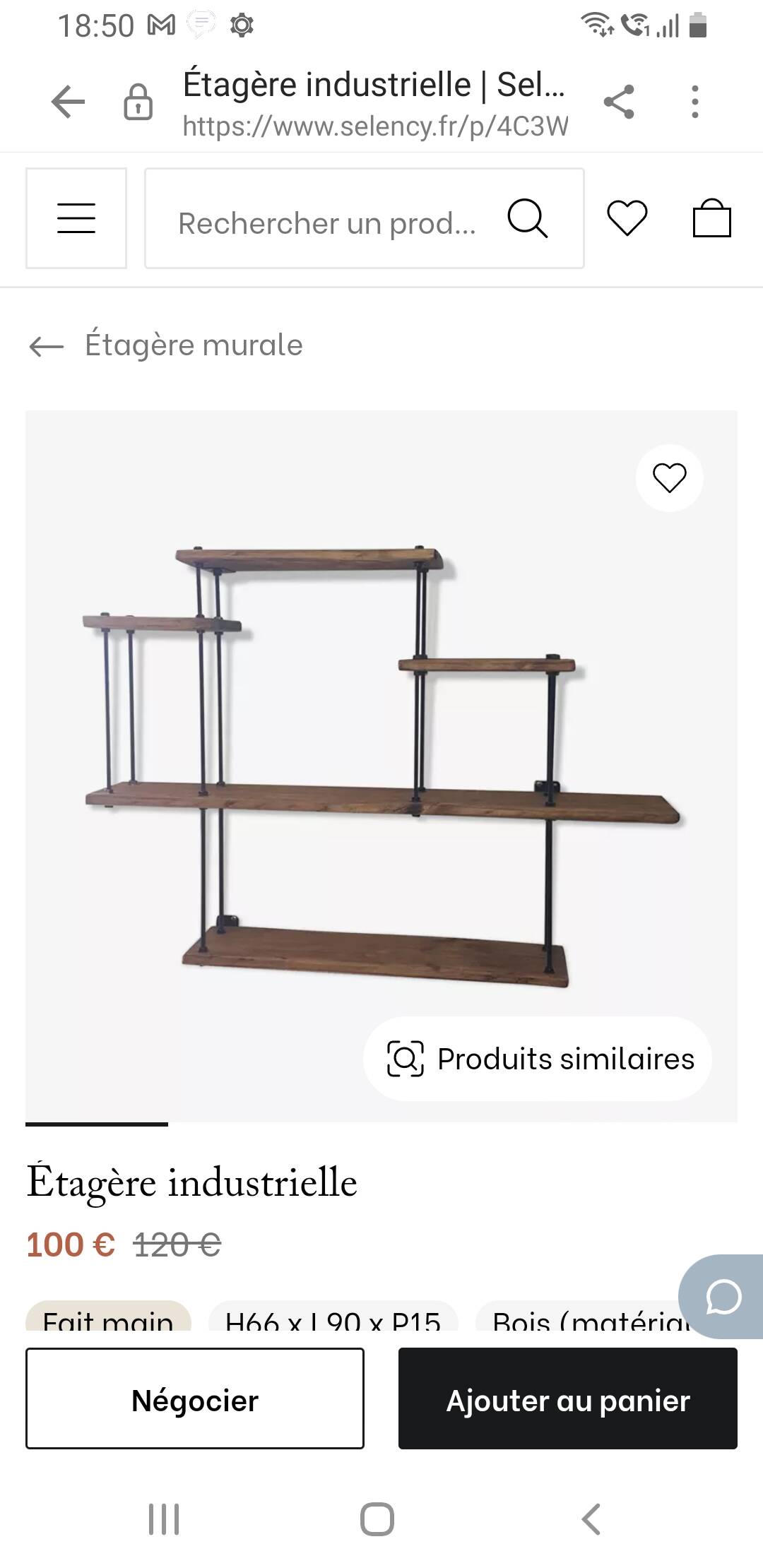Click Ajouter au panier
763x1568 pixels.
[x=569, y=1400]
